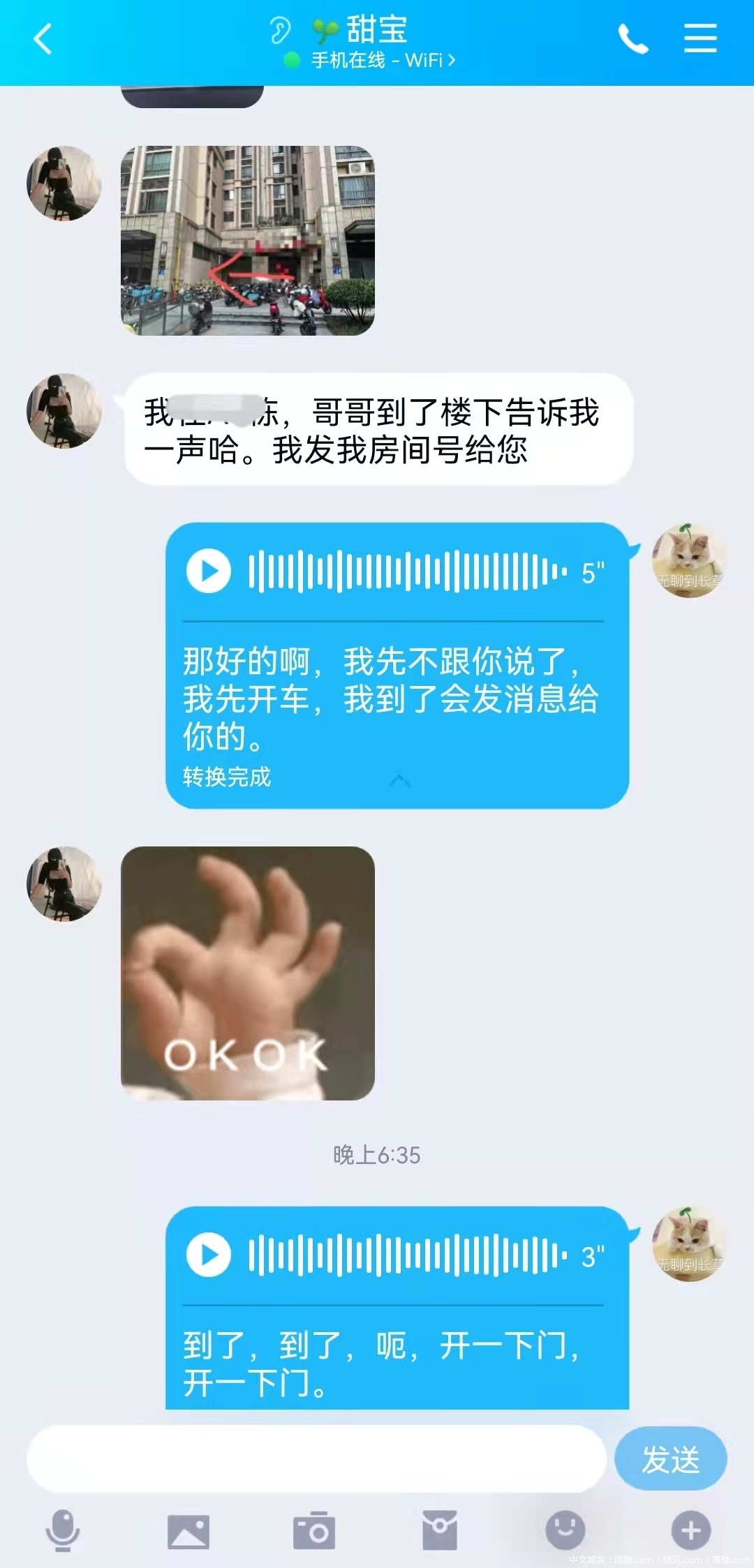
Task: Open more options with the plus icon
Action: point(690,1530)
